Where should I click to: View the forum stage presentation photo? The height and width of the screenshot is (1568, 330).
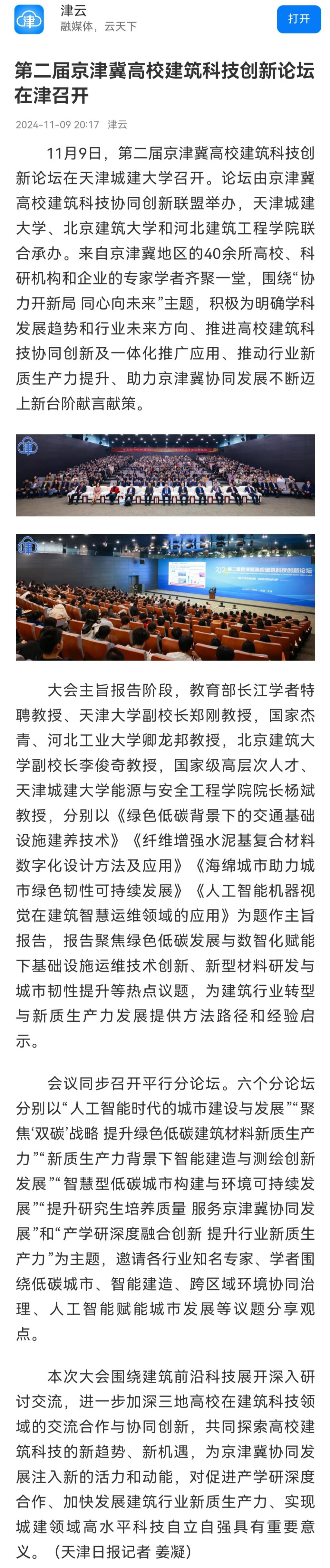point(165,596)
